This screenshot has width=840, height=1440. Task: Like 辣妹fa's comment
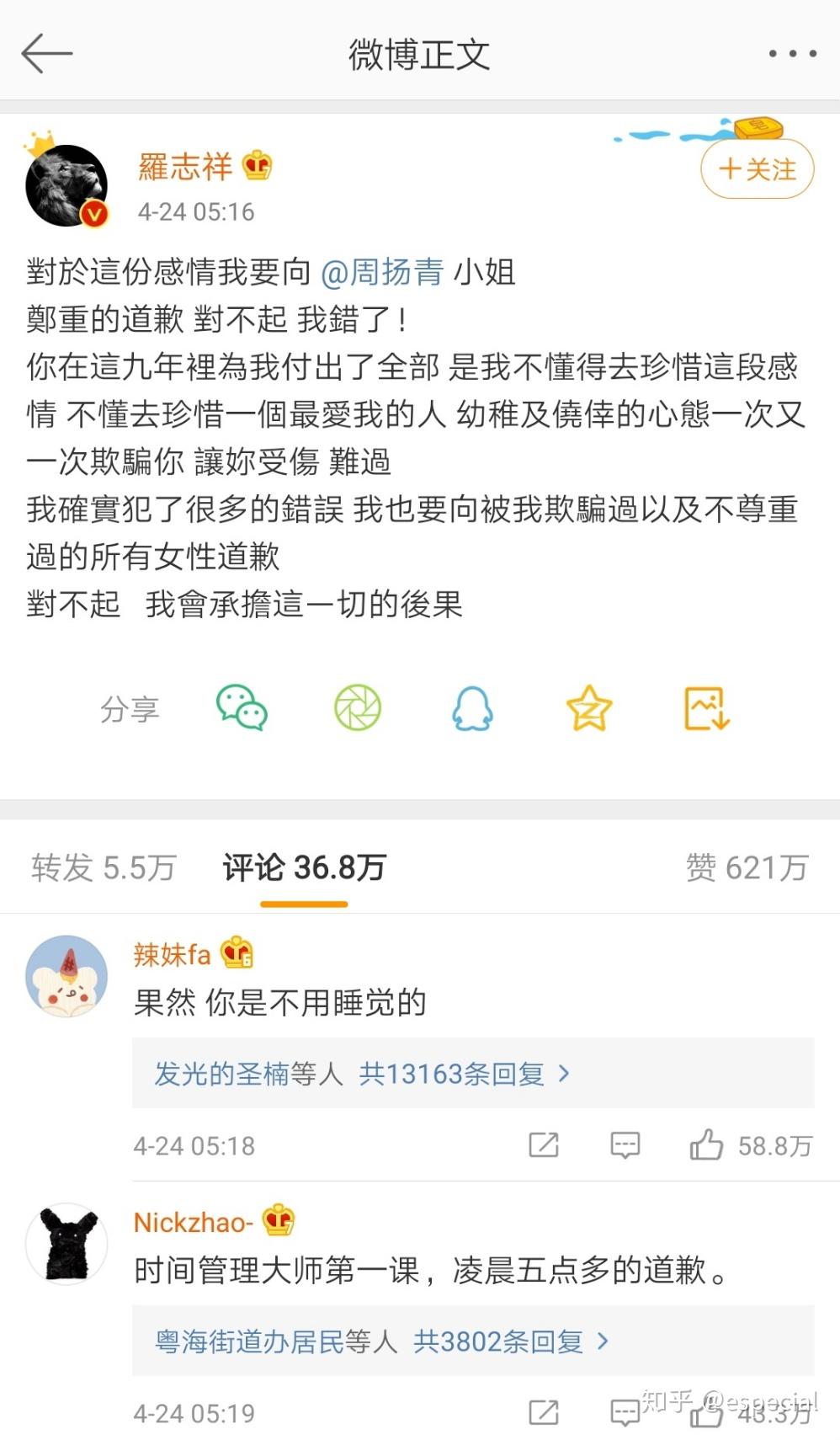706,1145
